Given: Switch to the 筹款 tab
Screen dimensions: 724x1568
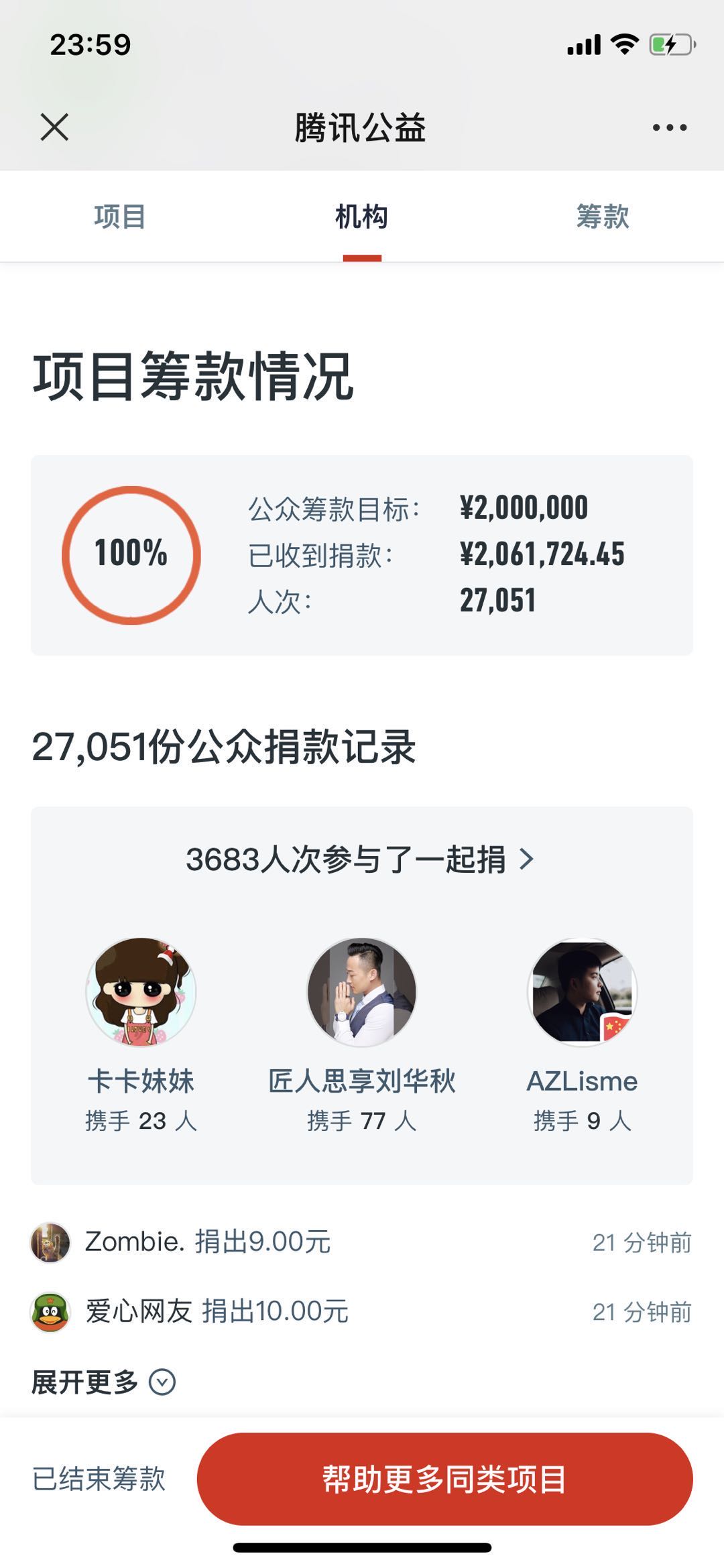Looking at the screenshot, I should click(x=603, y=217).
